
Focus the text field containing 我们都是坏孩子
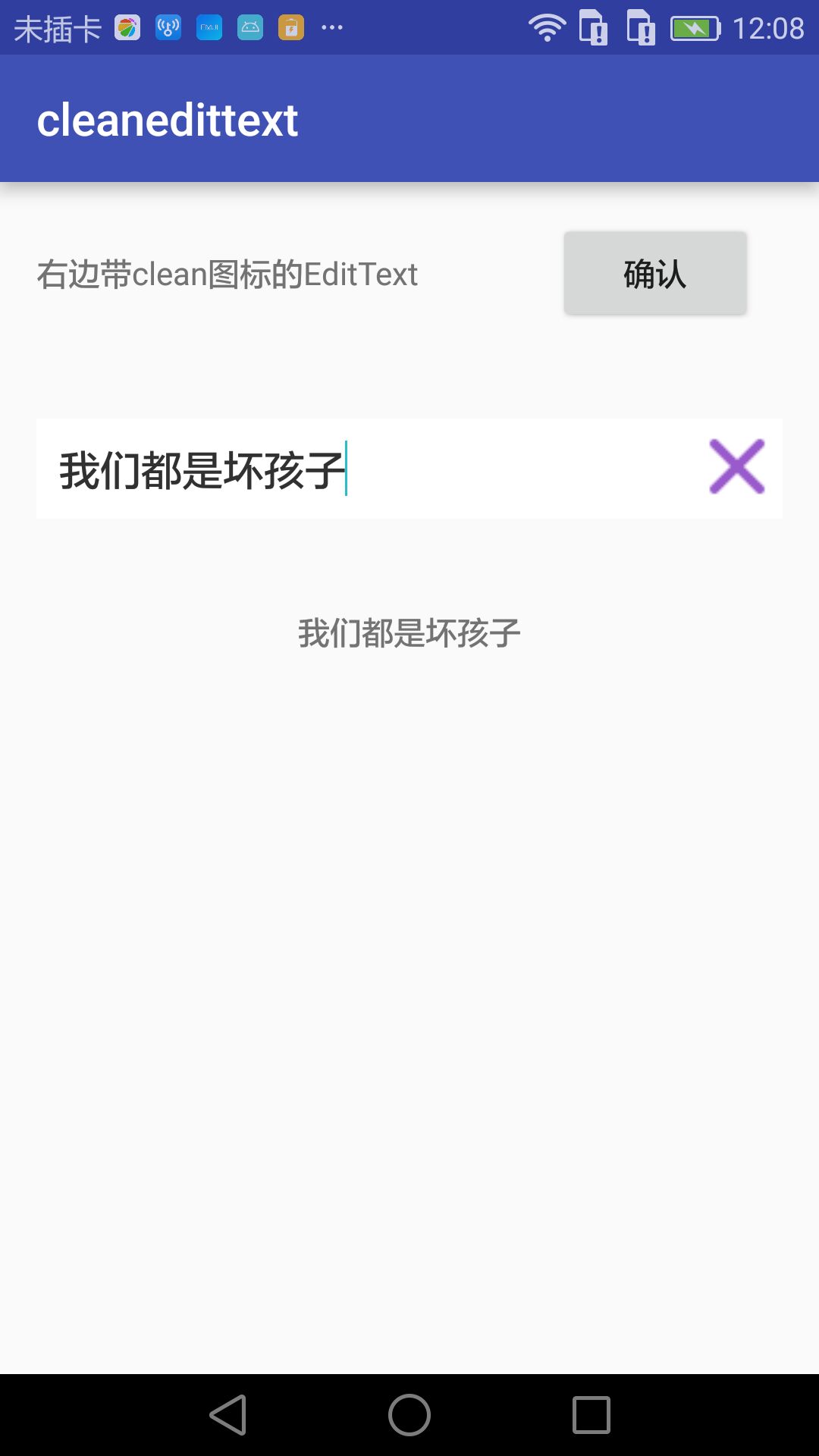pos(409,469)
